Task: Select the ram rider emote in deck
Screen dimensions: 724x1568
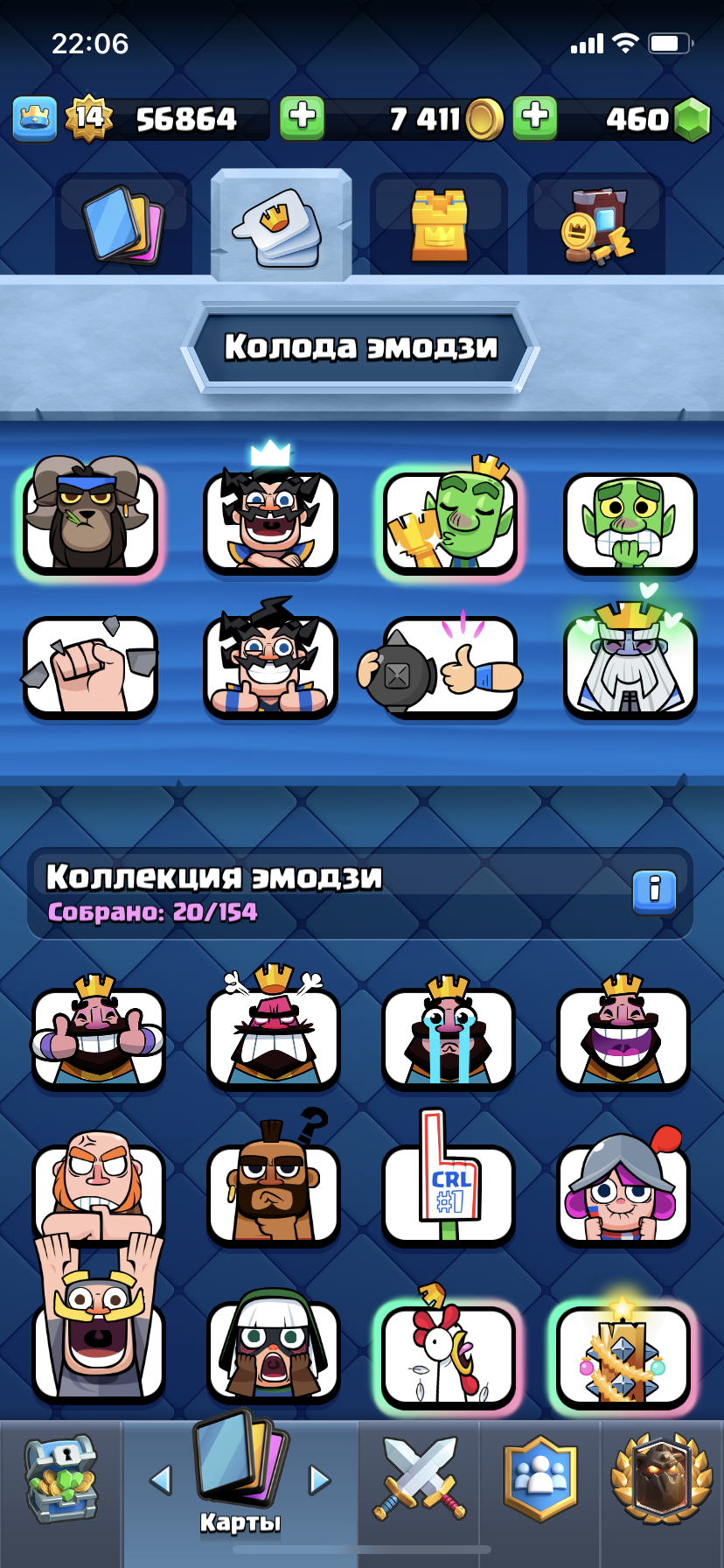Action: coord(89,518)
